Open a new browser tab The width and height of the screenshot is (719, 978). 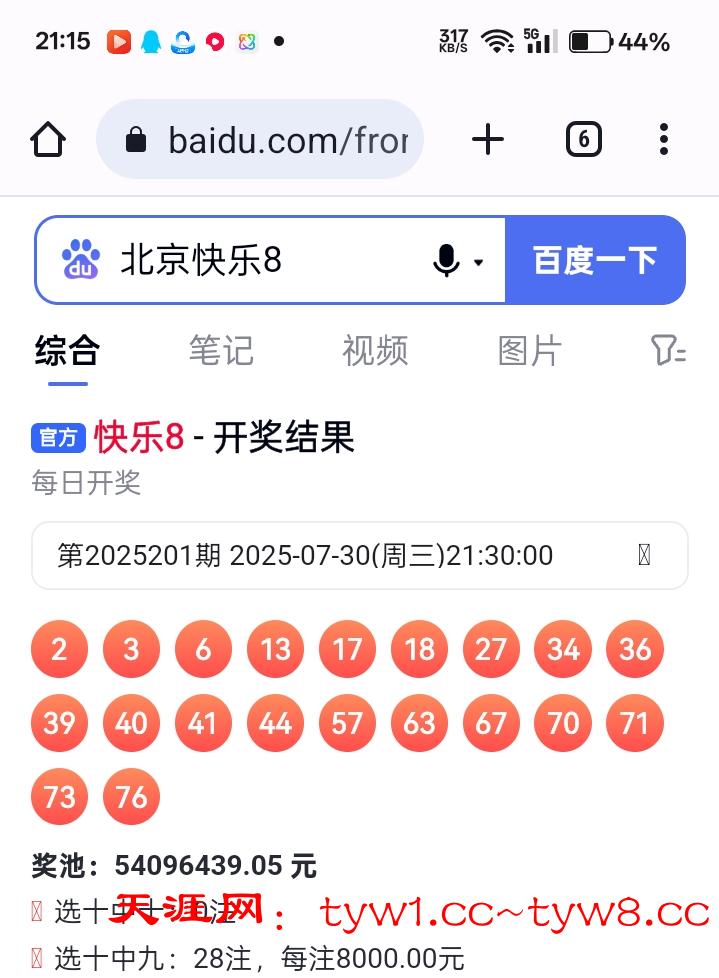(488, 139)
